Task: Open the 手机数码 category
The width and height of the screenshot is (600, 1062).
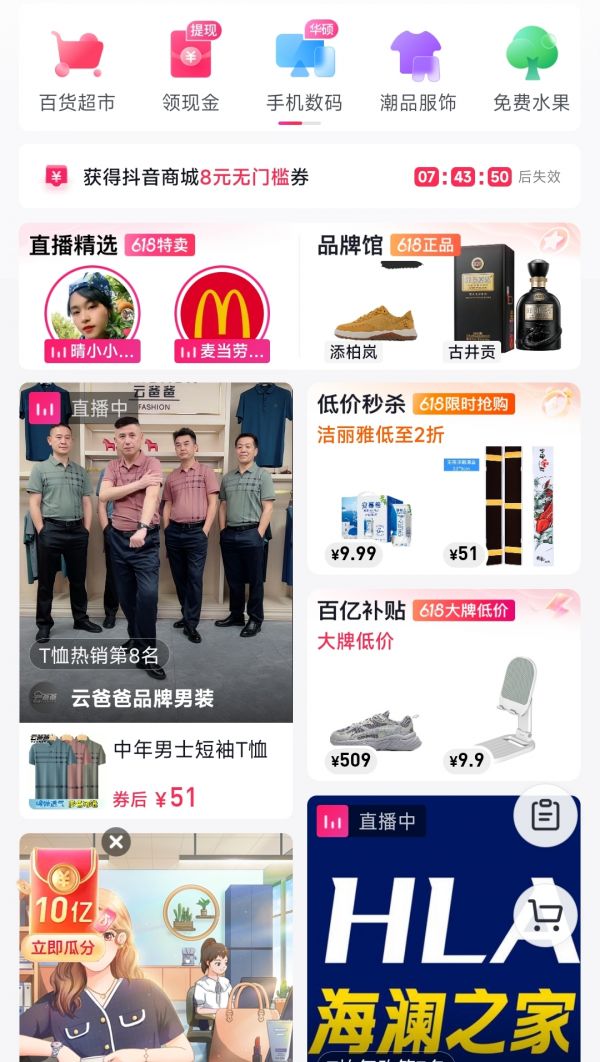Action: pyautogui.click(x=304, y=70)
